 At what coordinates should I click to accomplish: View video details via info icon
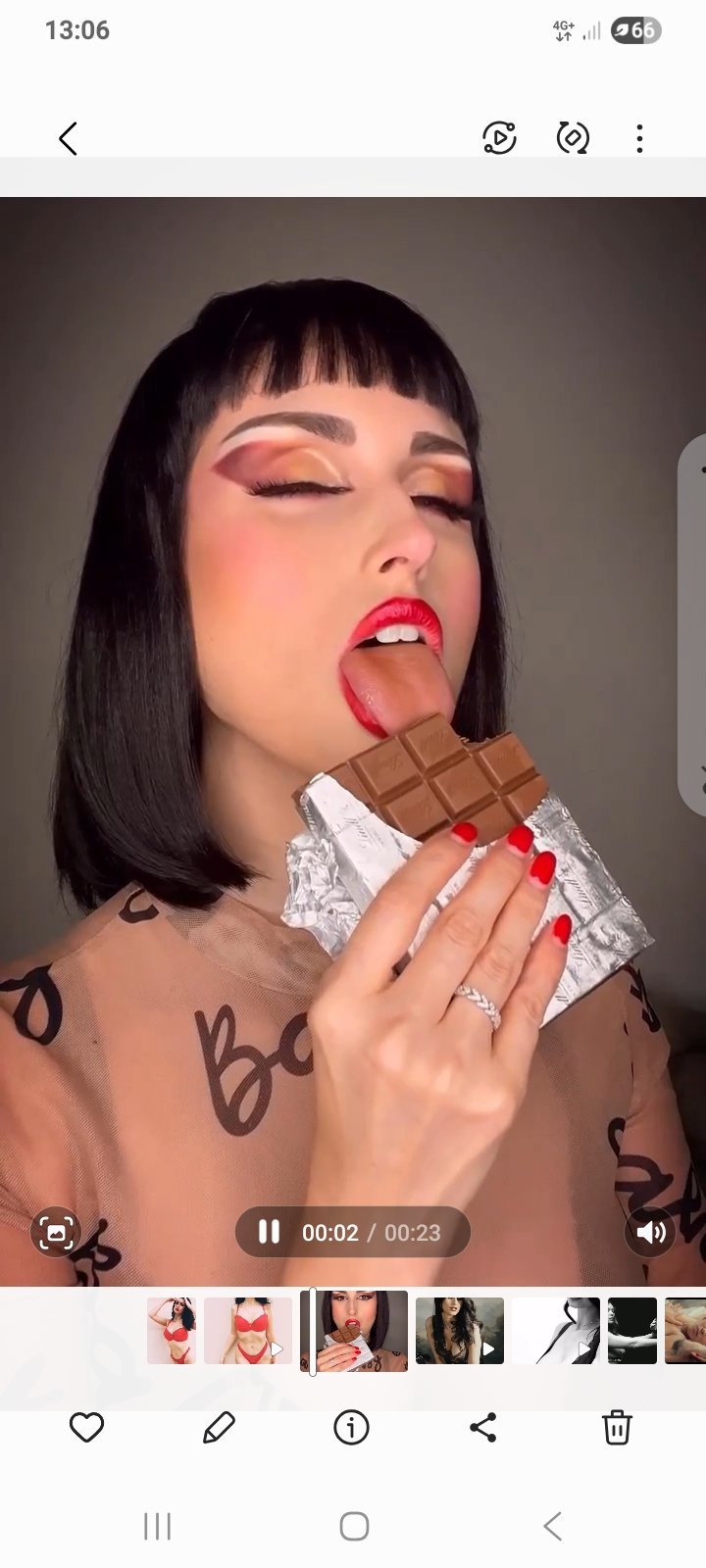coord(351,1428)
